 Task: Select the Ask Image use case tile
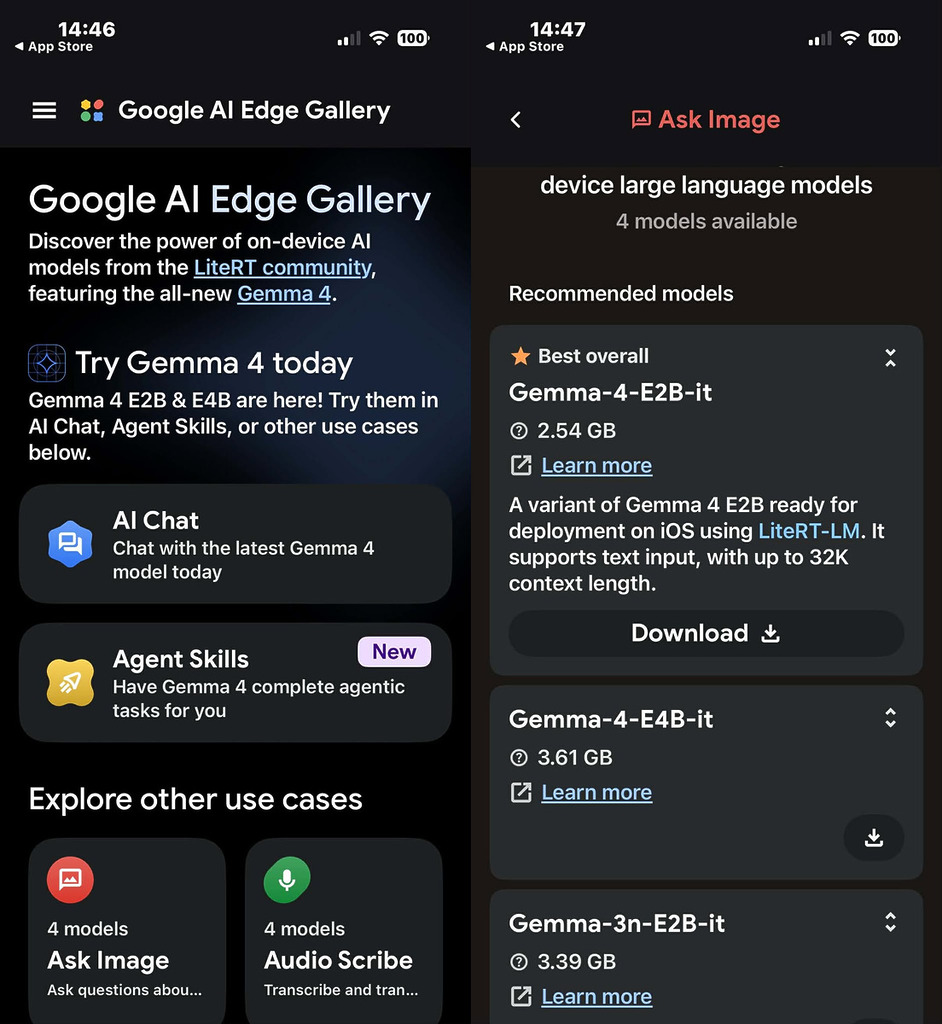pyautogui.click(x=127, y=930)
